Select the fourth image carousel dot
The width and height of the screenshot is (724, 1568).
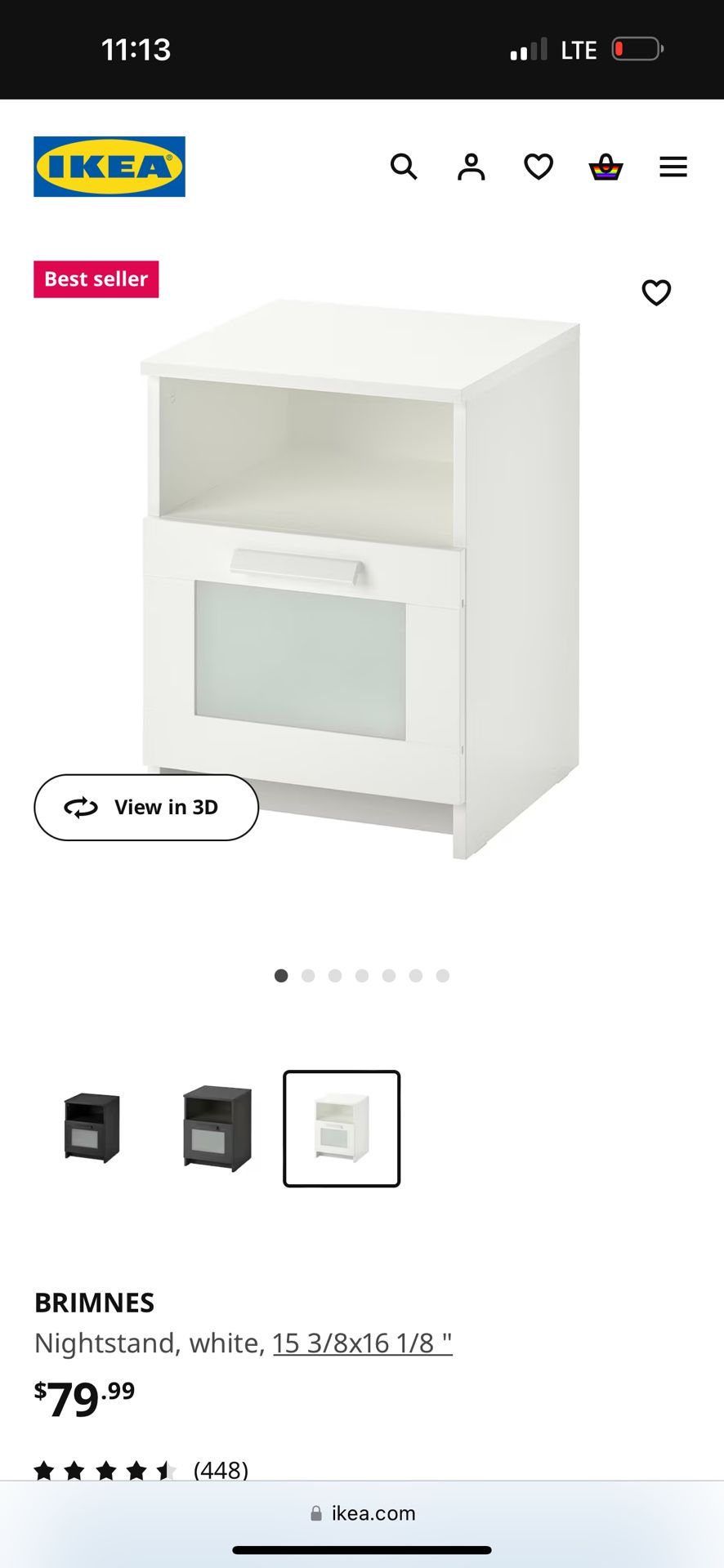pyautogui.click(x=362, y=975)
